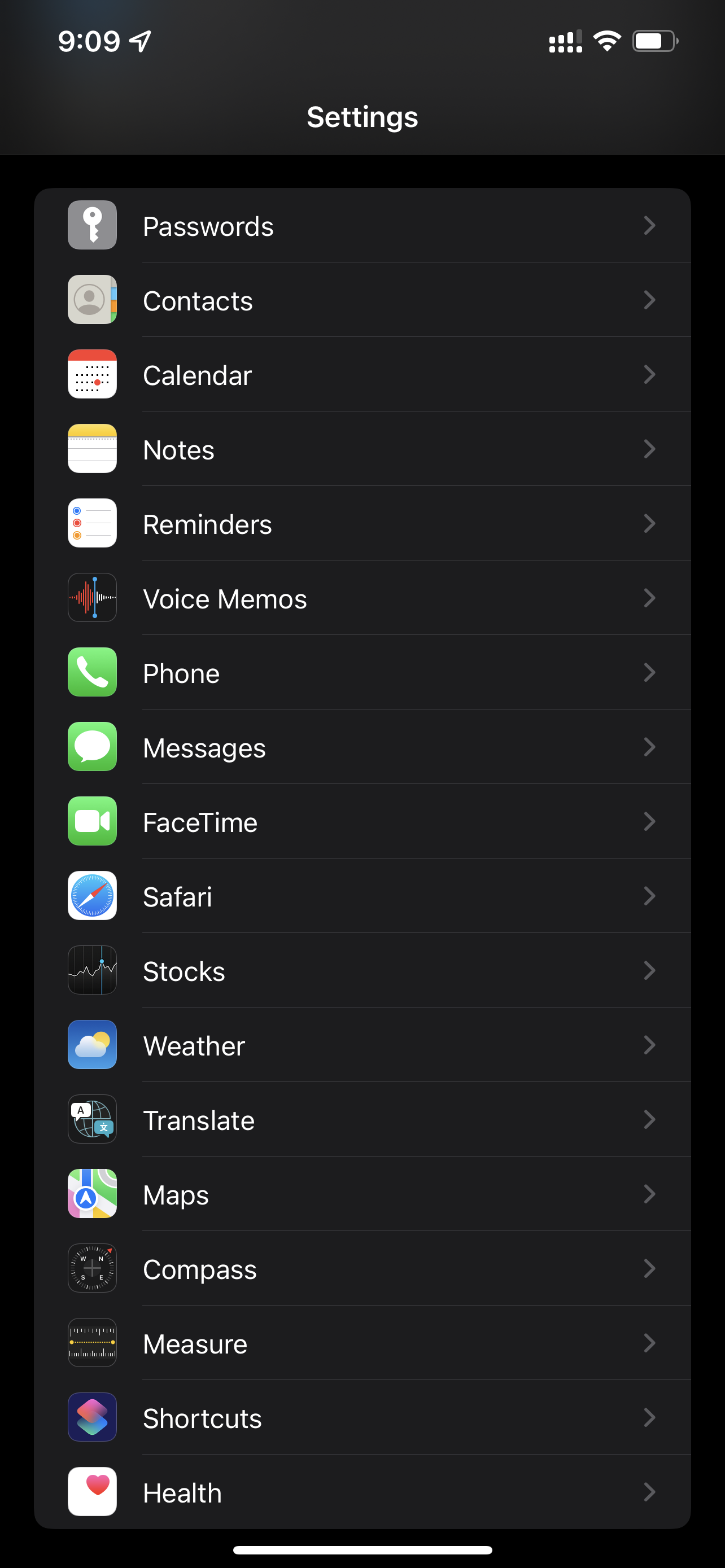
Task: Tap the FaceTime camera icon
Action: point(91,822)
